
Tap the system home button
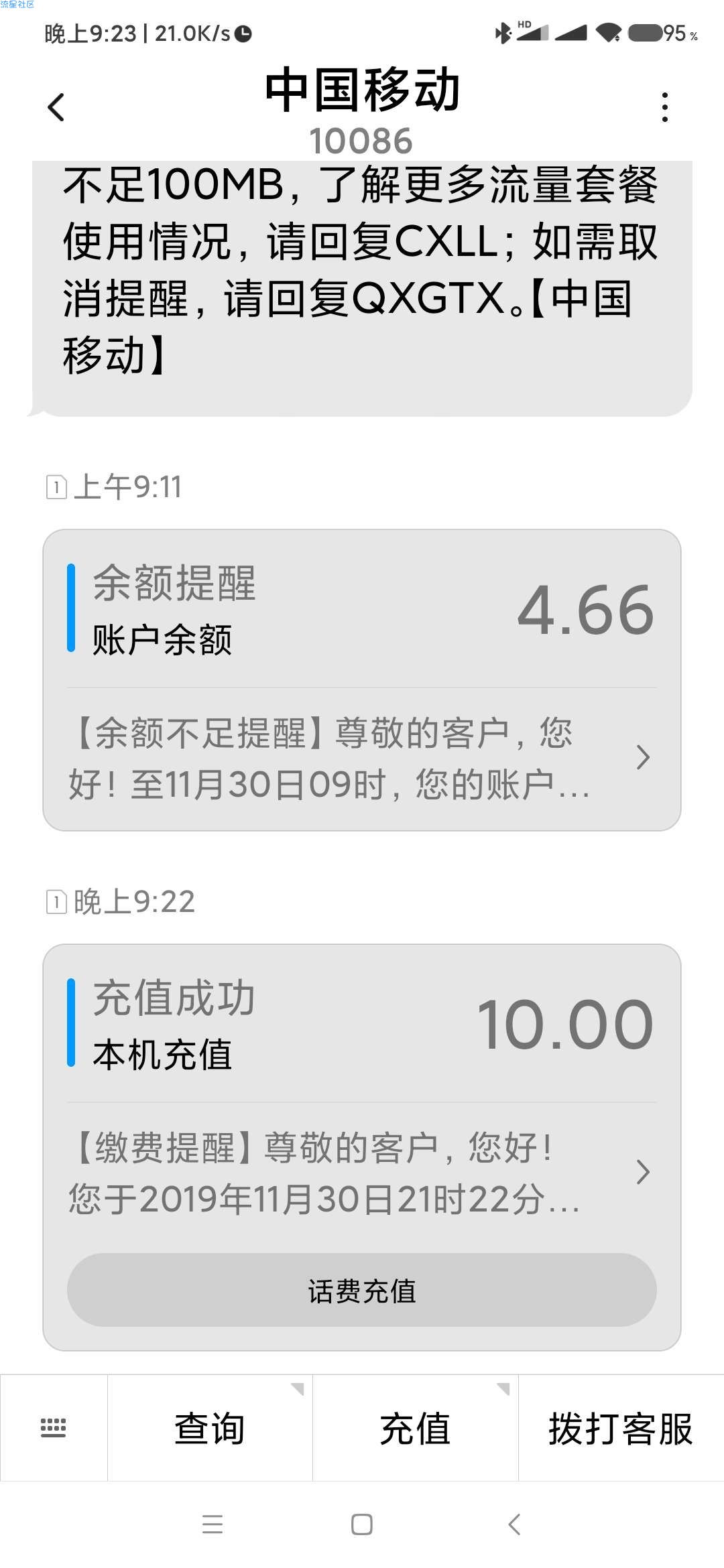coord(362,1524)
